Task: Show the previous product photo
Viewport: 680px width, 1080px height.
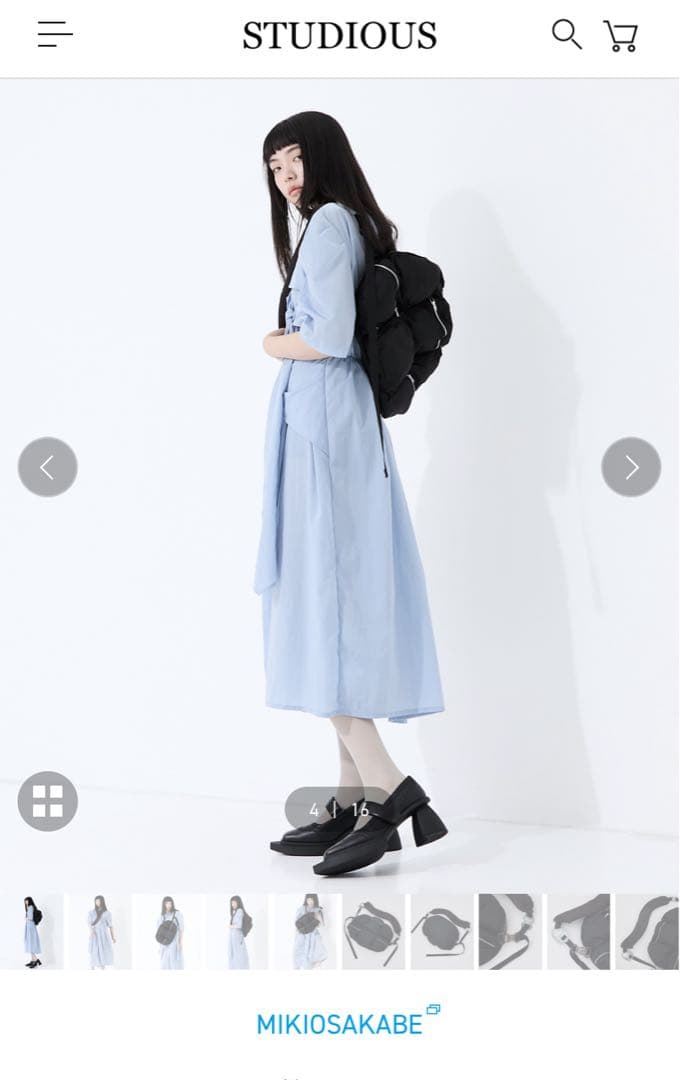Action: [47, 467]
